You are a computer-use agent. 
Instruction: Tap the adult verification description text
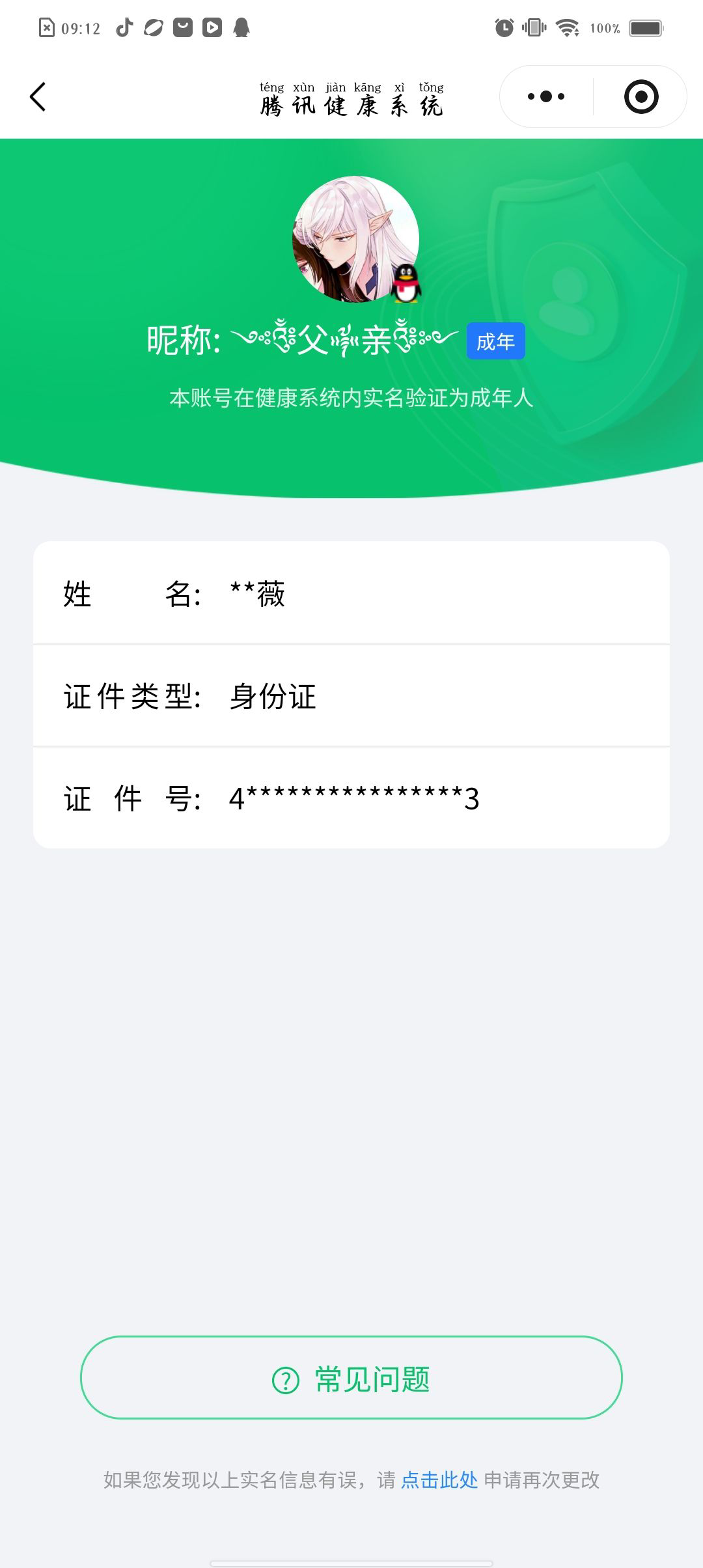tap(351, 400)
